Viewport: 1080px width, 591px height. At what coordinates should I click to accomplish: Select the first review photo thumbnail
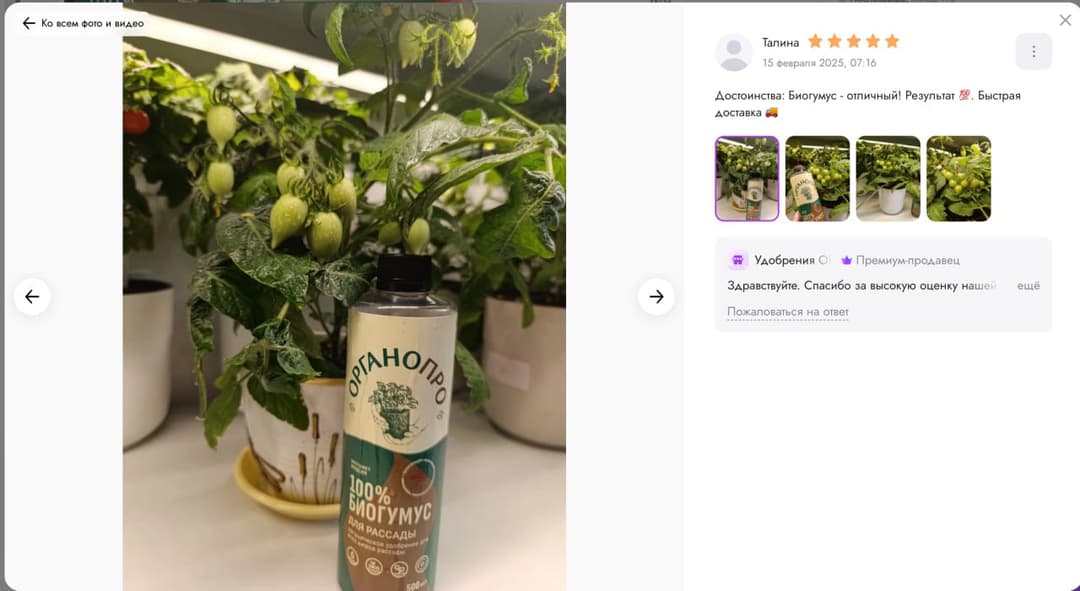pyautogui.click(x=747, y=178)
